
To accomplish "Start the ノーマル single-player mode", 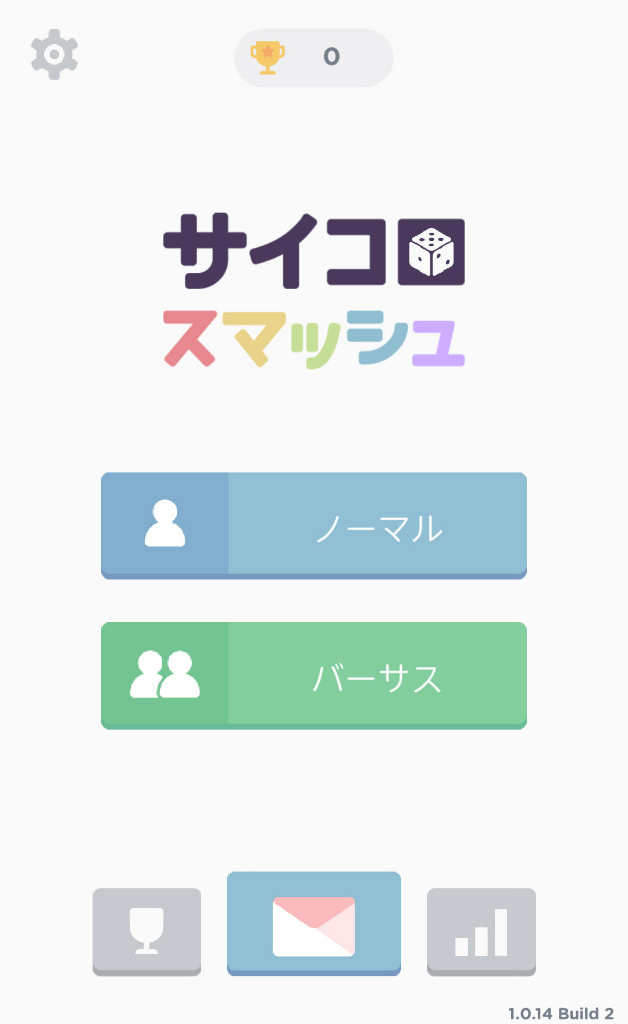I will pos(314,525).
